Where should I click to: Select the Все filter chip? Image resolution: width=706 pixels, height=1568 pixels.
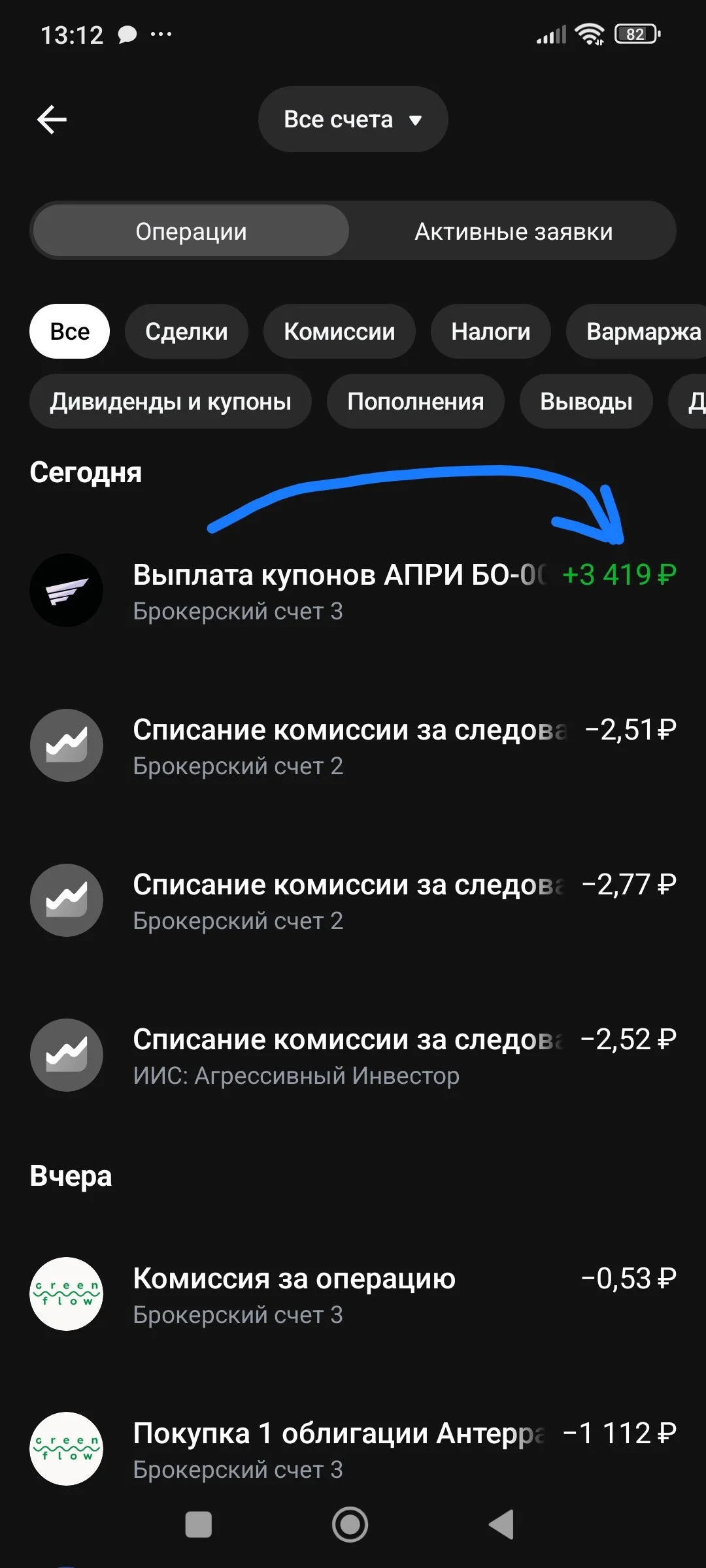click(69, 331)
